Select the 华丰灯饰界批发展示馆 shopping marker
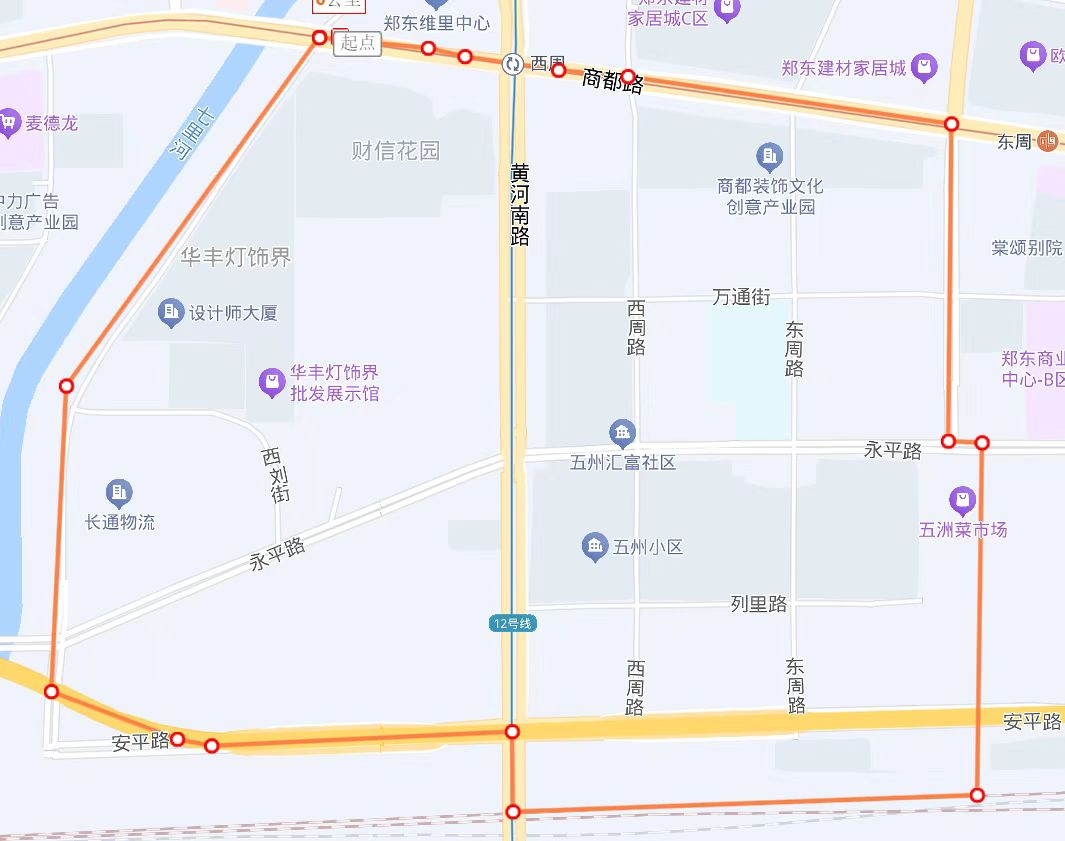This screenshot has width=1065, height=841. click(271, 381)
